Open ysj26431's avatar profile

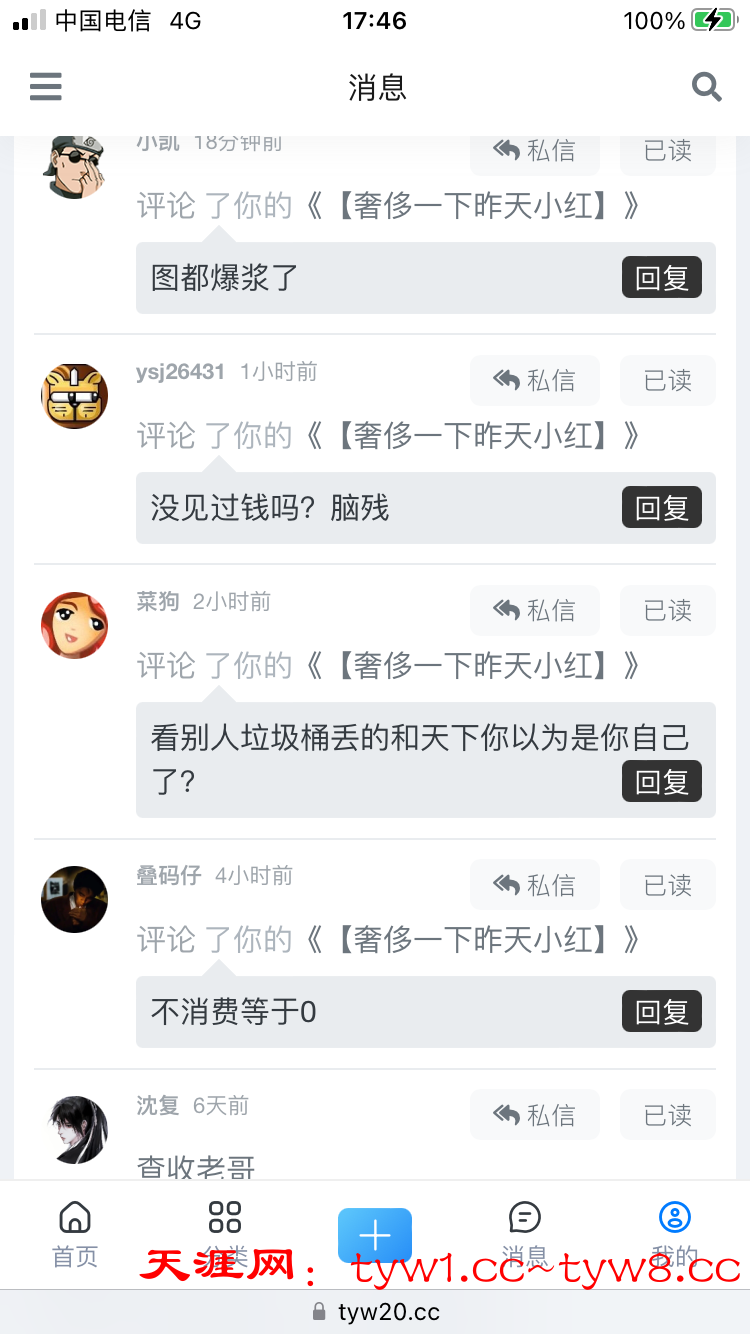tap(74, 396)
